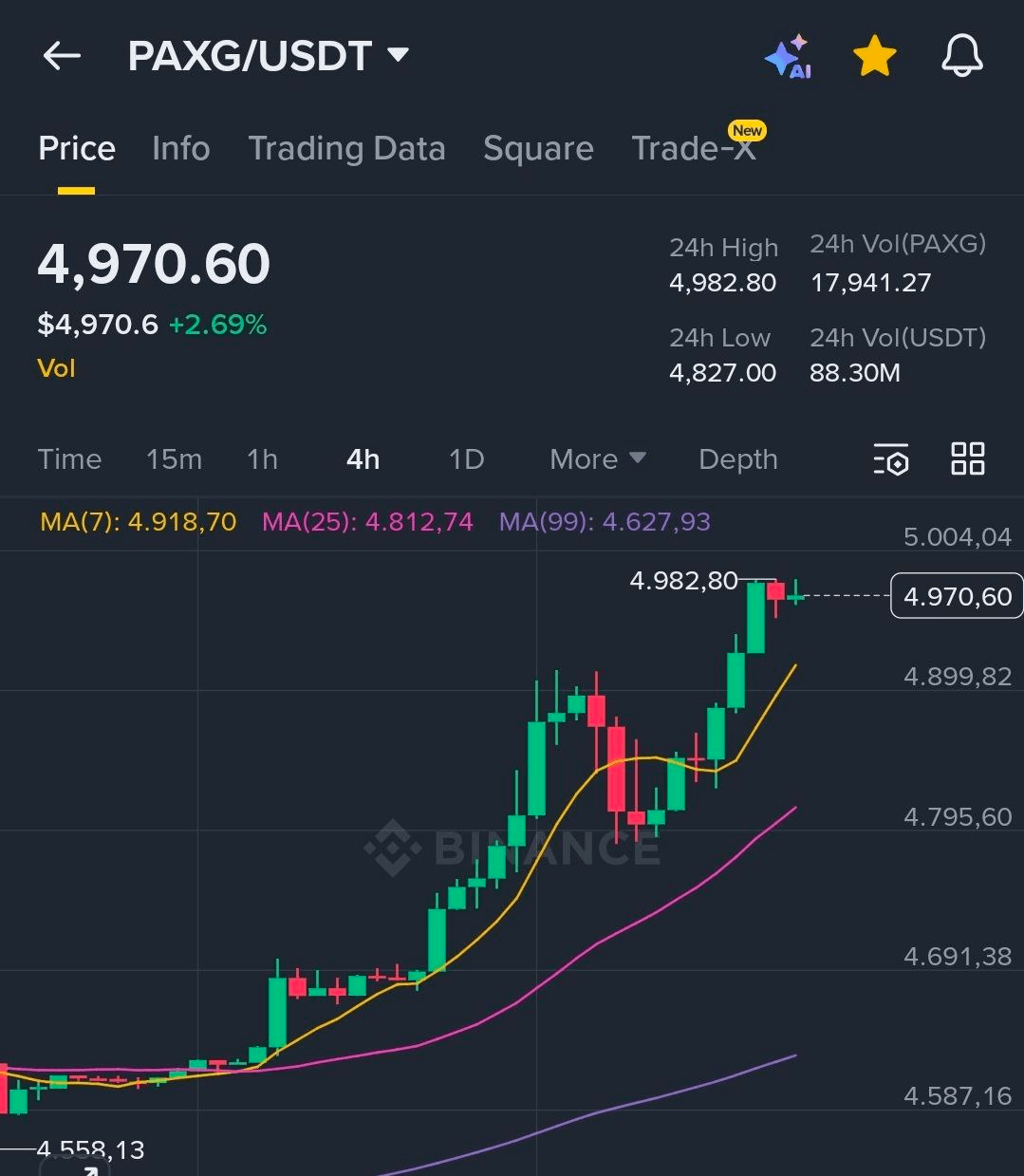Toggle the Vol indicator display
The height and width of the screenshot is (1176, 1024).
[56, 368]
